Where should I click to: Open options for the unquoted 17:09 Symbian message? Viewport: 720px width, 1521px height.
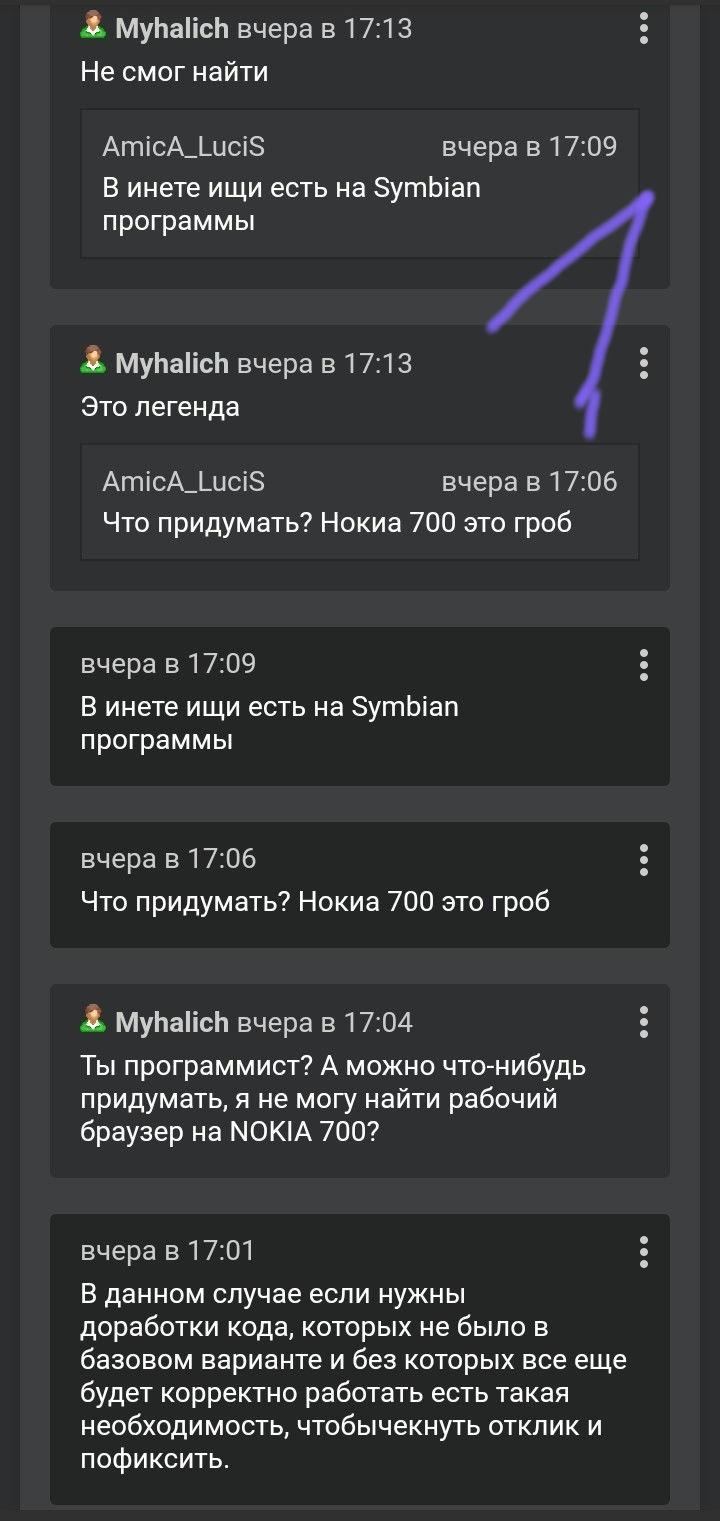[x=644, y=664]
